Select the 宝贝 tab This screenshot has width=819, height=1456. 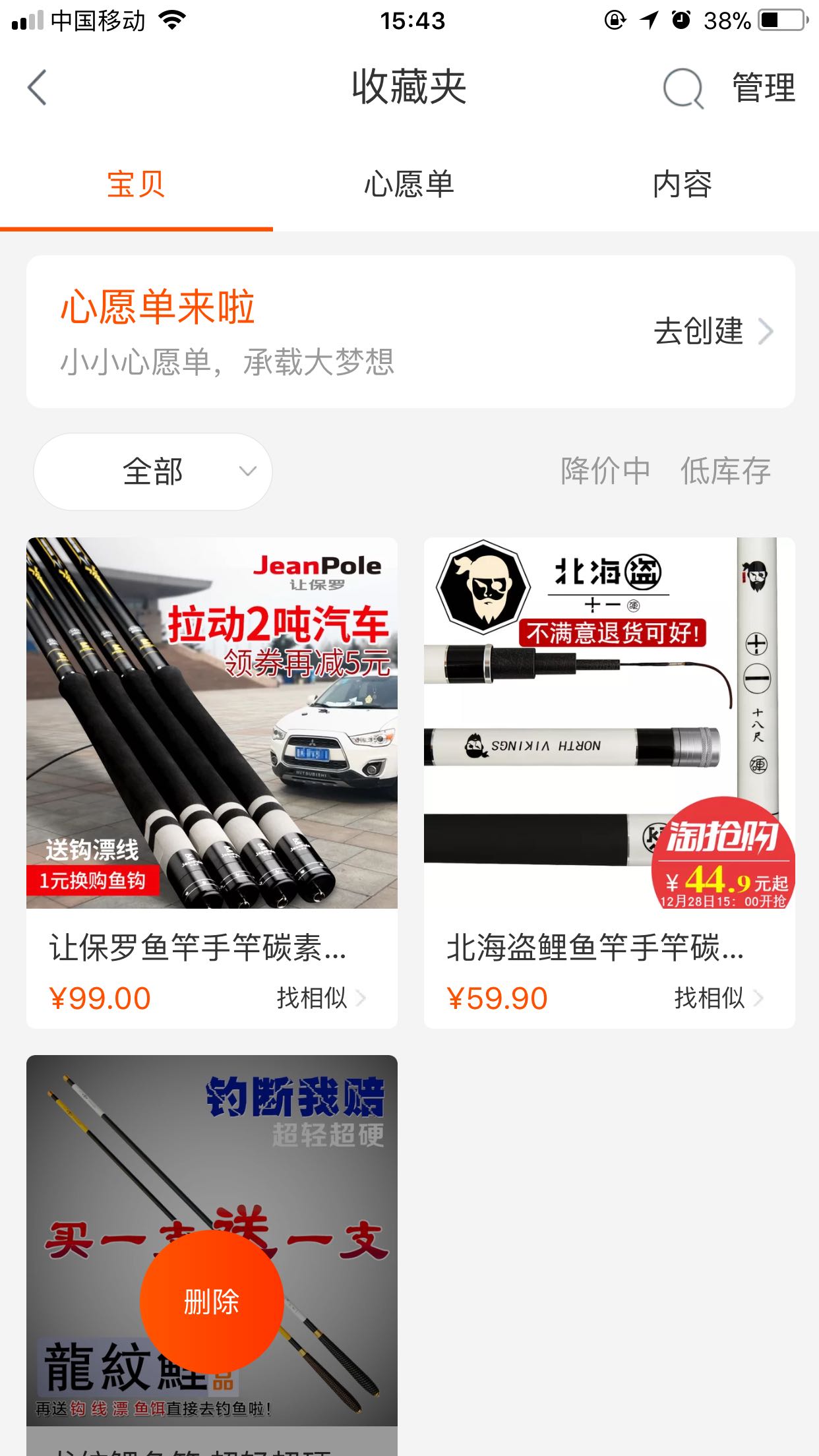(136, 185)
